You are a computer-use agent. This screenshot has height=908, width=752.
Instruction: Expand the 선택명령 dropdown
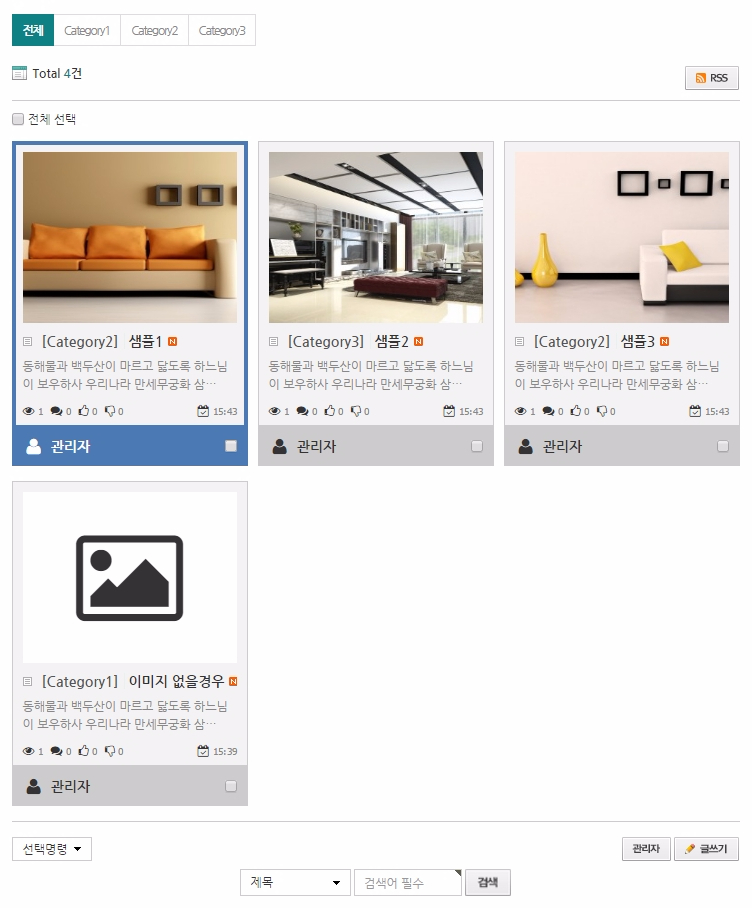pos(52,849)
